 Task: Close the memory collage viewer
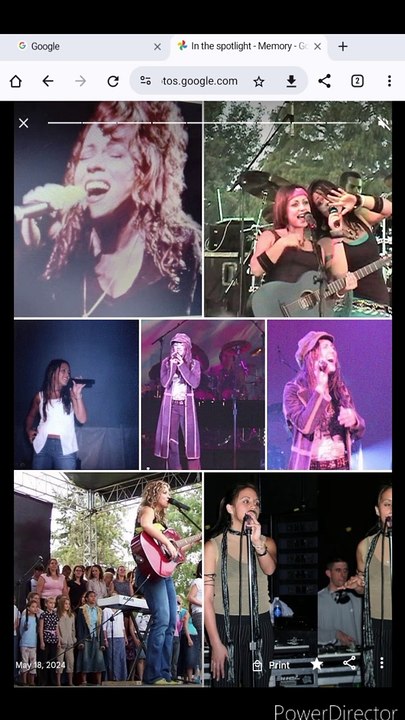click(x=23, y=123)
